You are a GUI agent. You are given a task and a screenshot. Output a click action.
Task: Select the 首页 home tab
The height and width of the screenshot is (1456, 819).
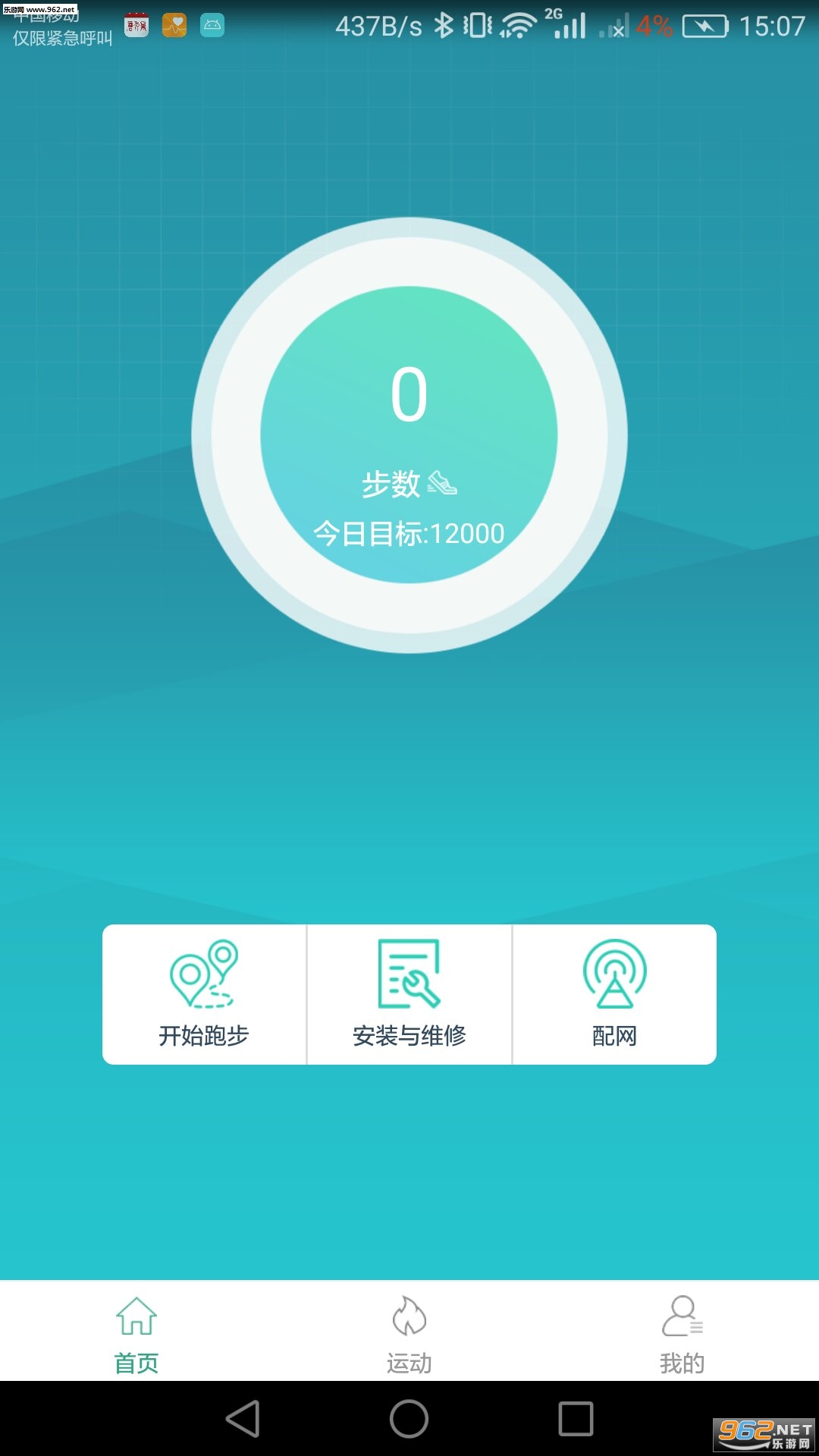pos(136,1333)
